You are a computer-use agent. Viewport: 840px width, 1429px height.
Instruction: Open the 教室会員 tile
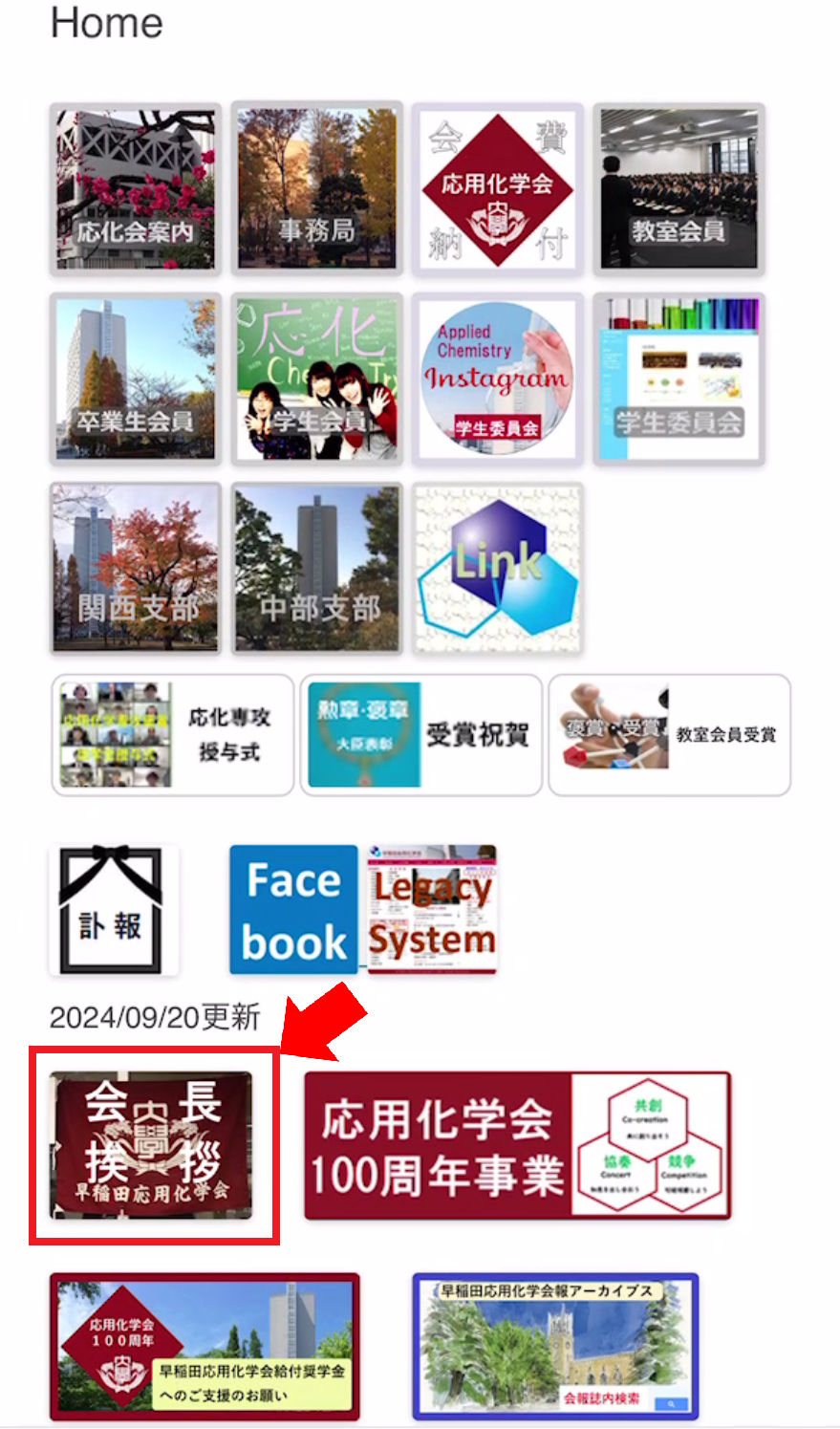pyautogui.click(x=678, y=189)
